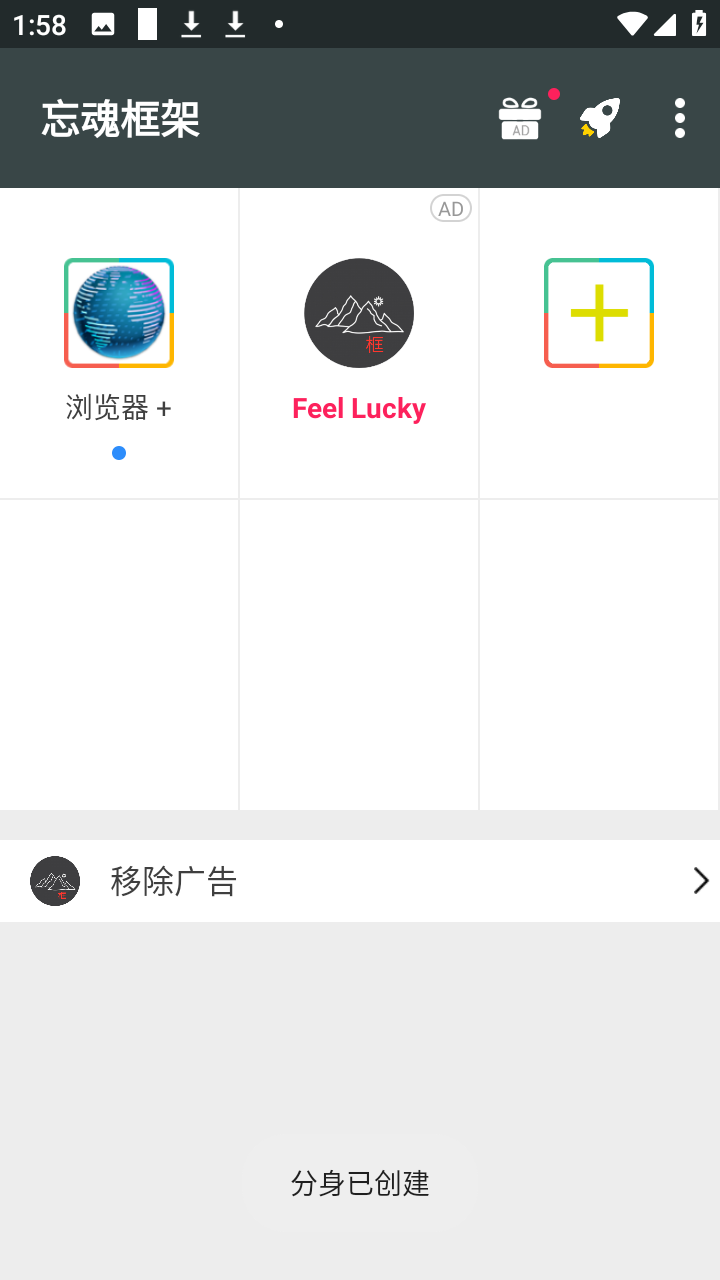
Task: Expand 移除广告 via the right chevron
Action: point(701,881)
